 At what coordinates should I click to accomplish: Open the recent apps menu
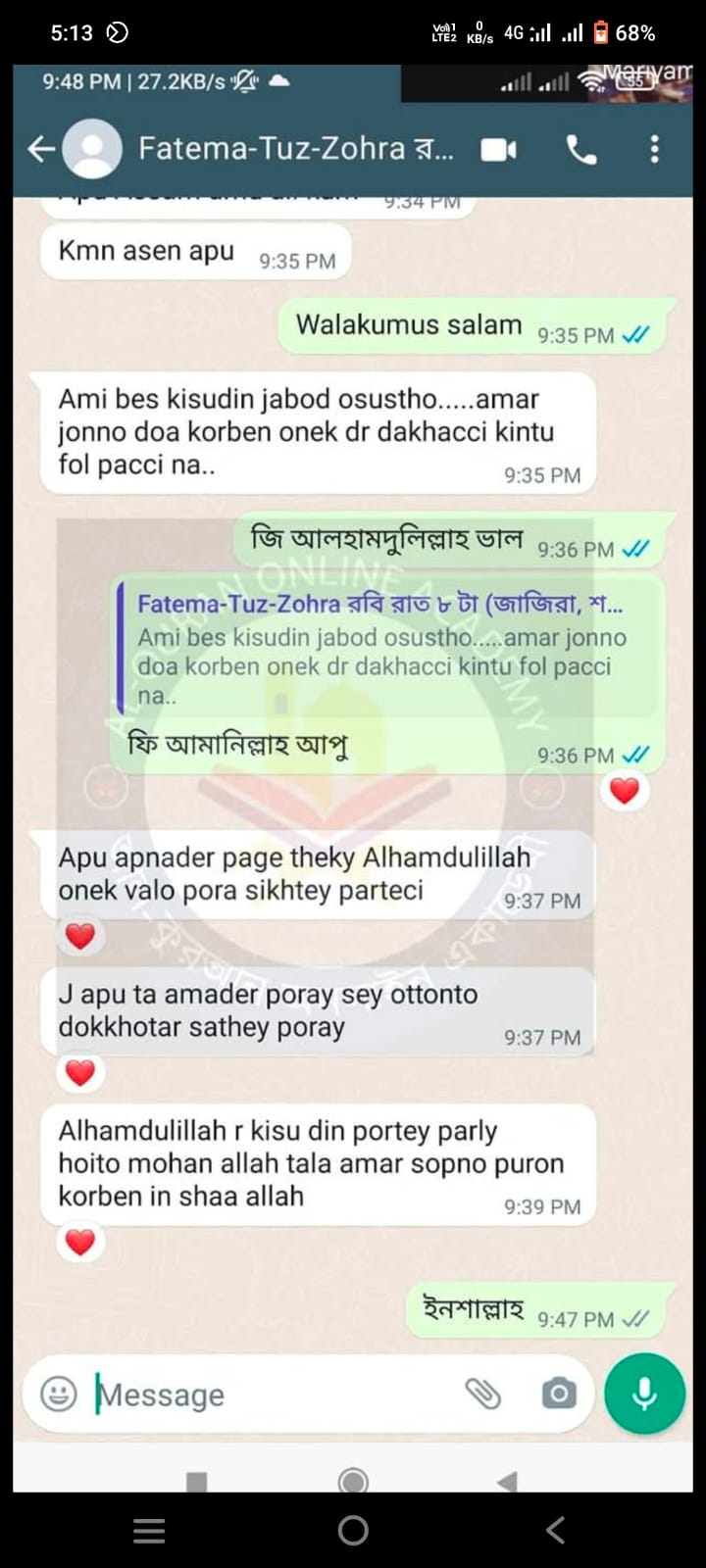[149, 1531]
